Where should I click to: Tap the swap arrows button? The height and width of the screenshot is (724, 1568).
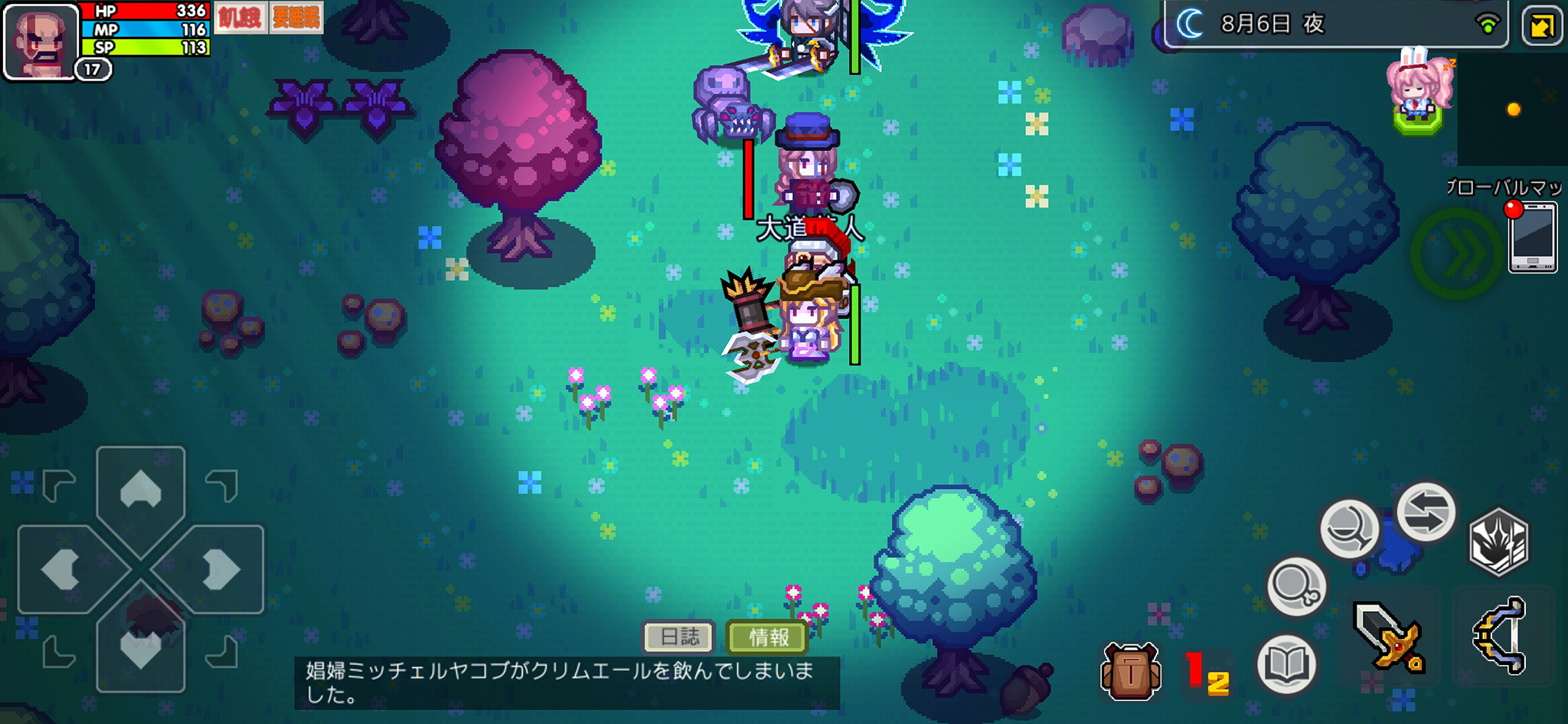pos(1425,513)
